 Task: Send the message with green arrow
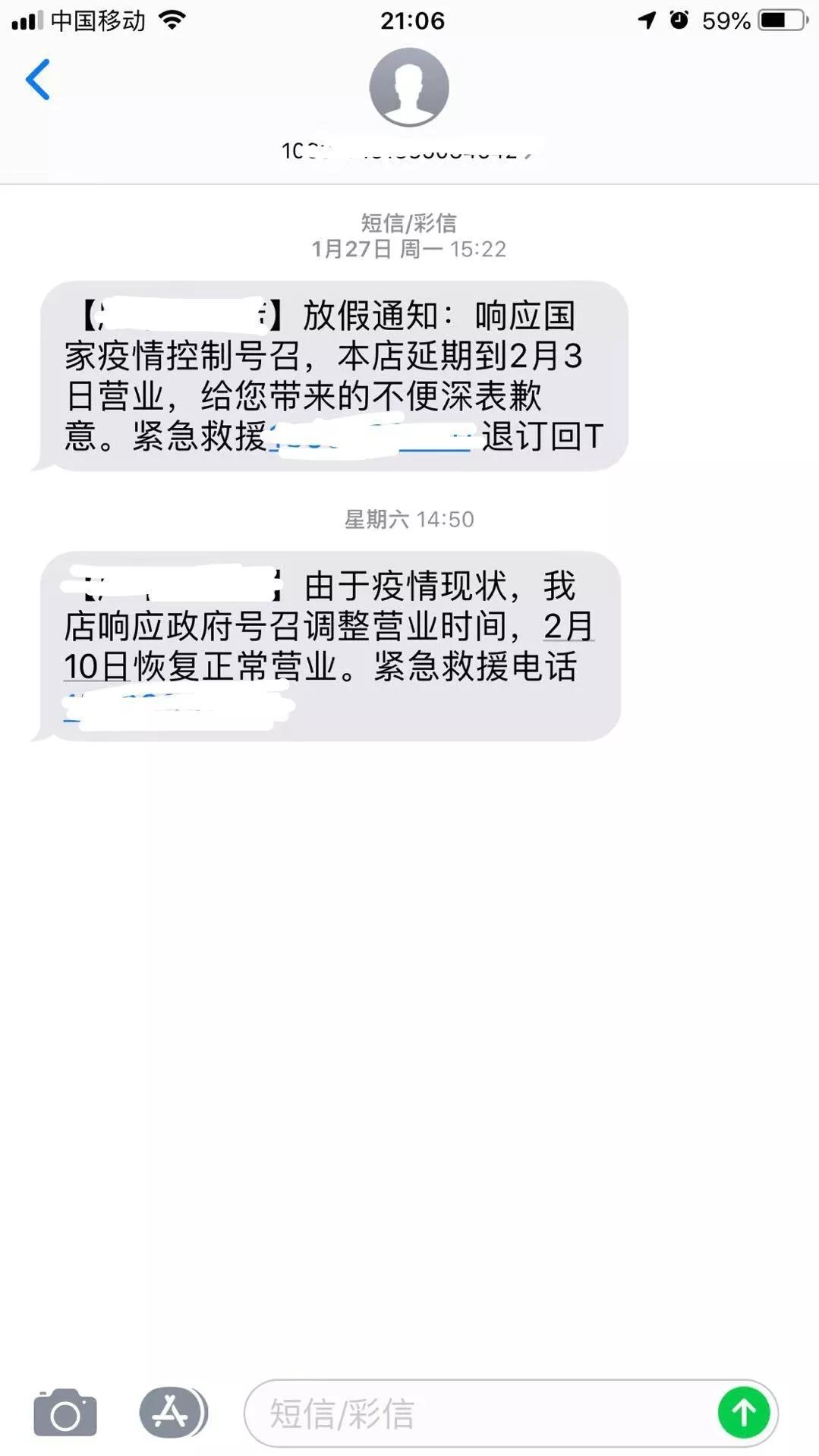[x=743, y=1413]
